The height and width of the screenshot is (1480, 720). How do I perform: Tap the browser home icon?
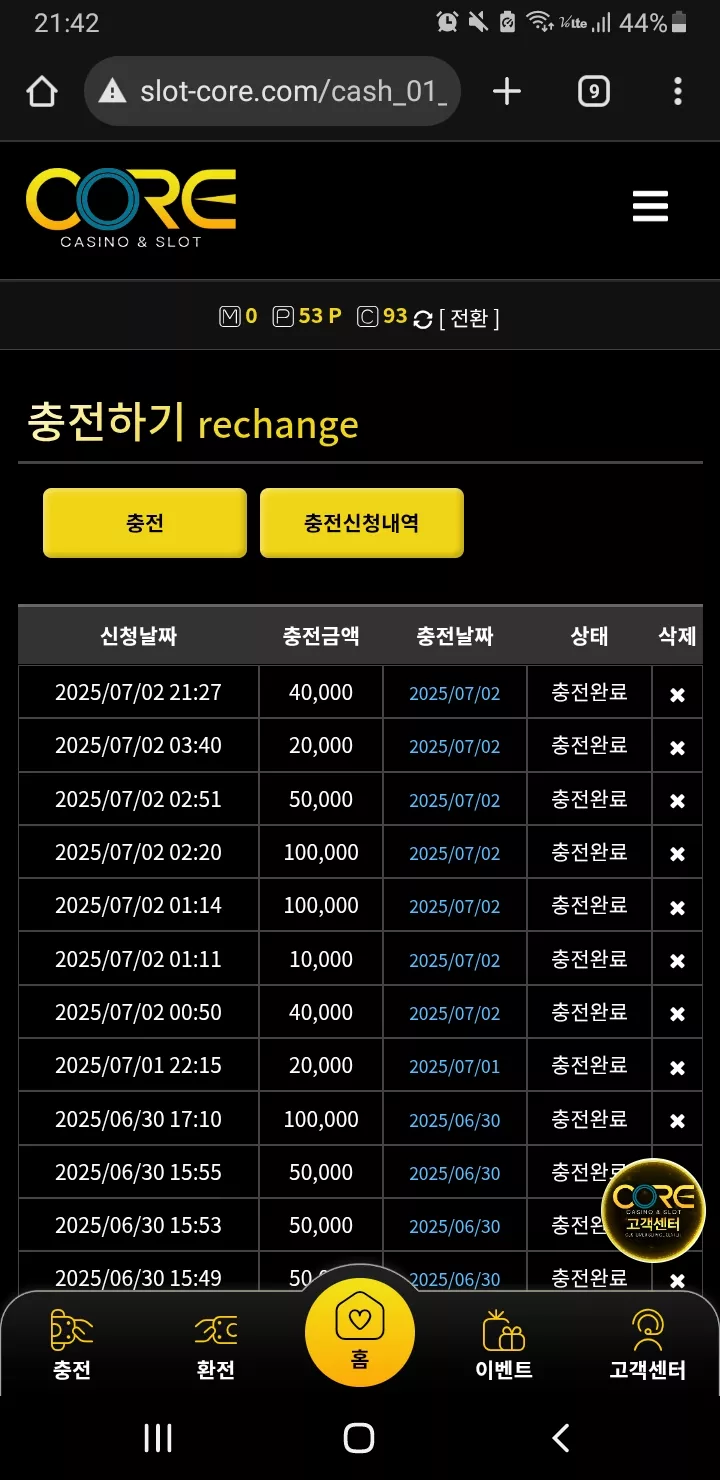(x=42, y=92)
